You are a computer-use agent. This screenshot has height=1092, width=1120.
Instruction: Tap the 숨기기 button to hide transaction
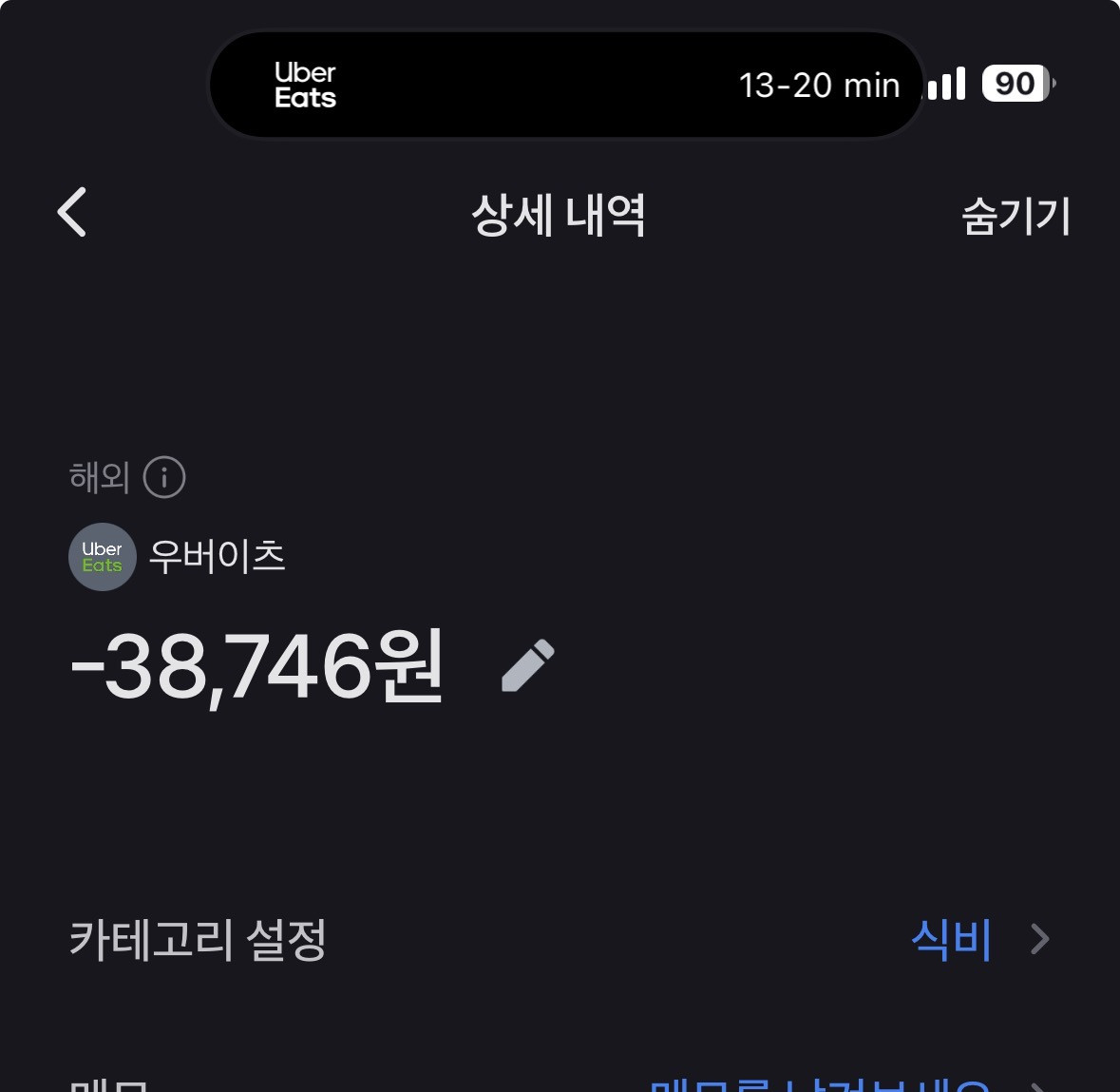point(1016,216)
